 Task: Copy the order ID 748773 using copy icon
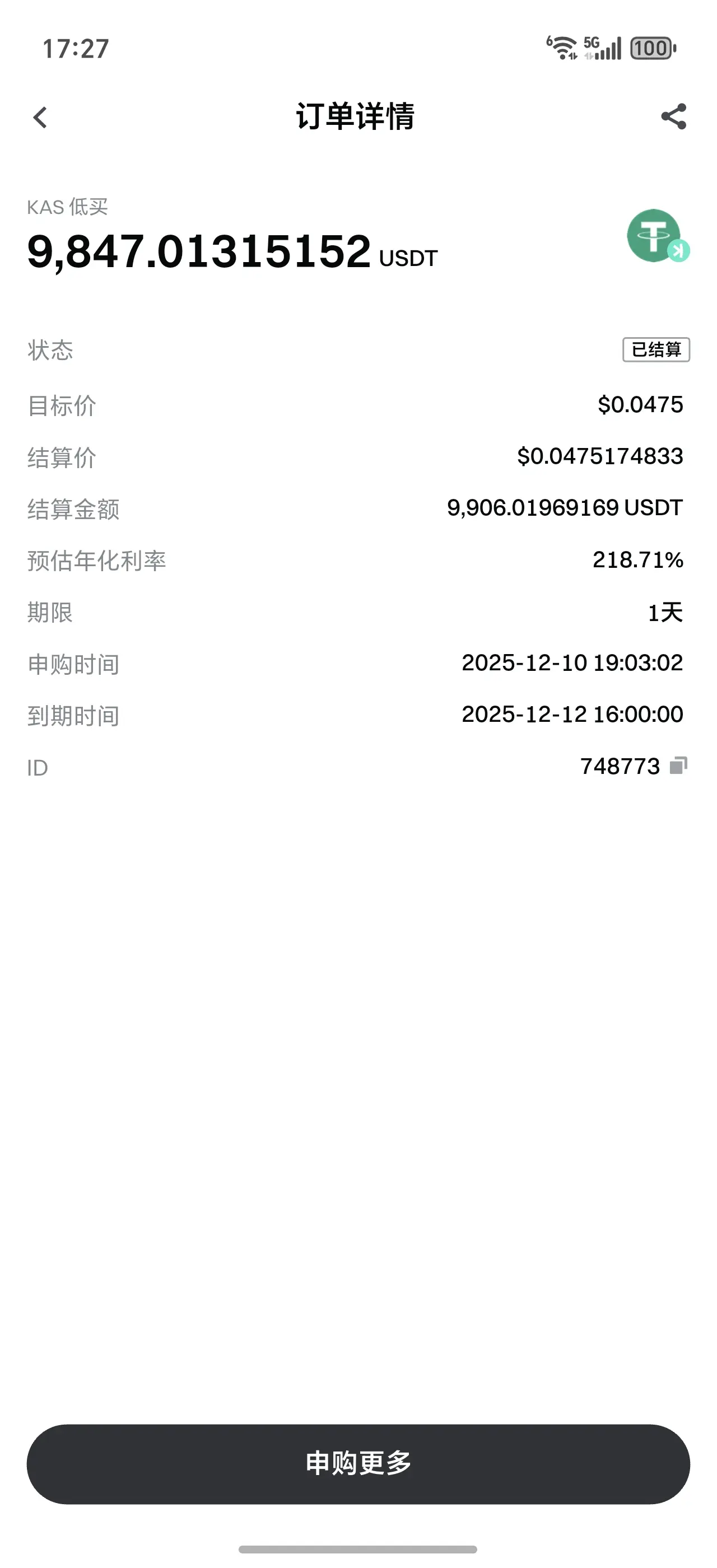click(x=677, y=767)
